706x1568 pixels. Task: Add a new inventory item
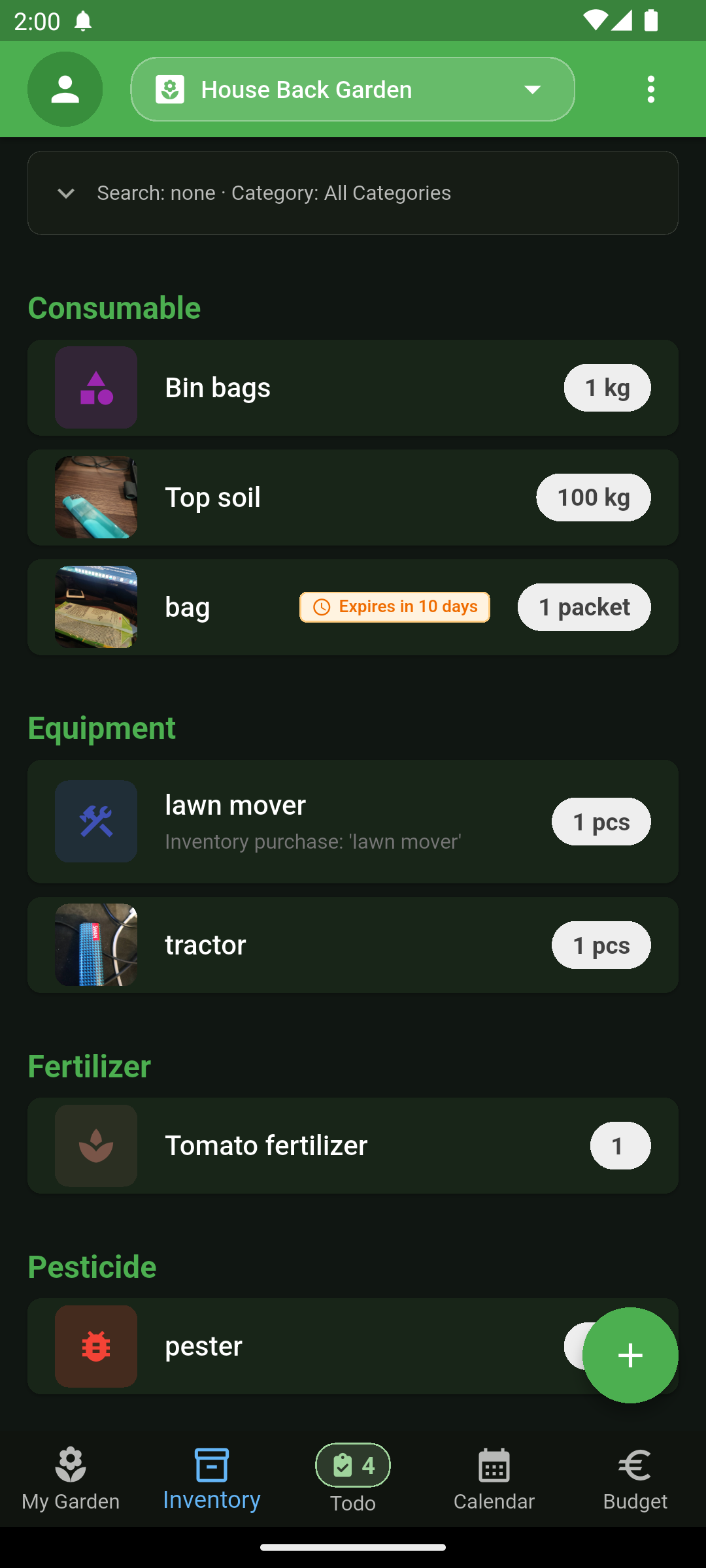pyautogui.click(x=630, y=1355)
